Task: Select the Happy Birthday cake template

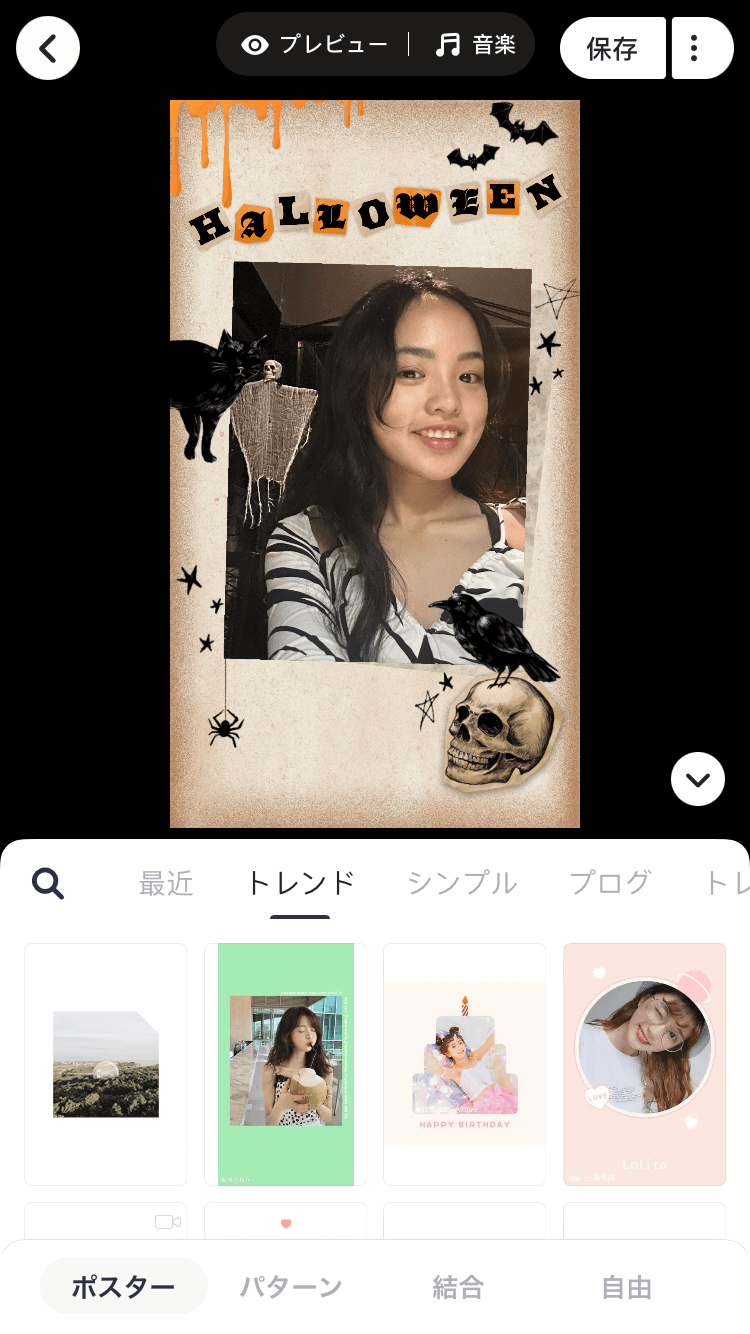Action: coord(464,1064)
